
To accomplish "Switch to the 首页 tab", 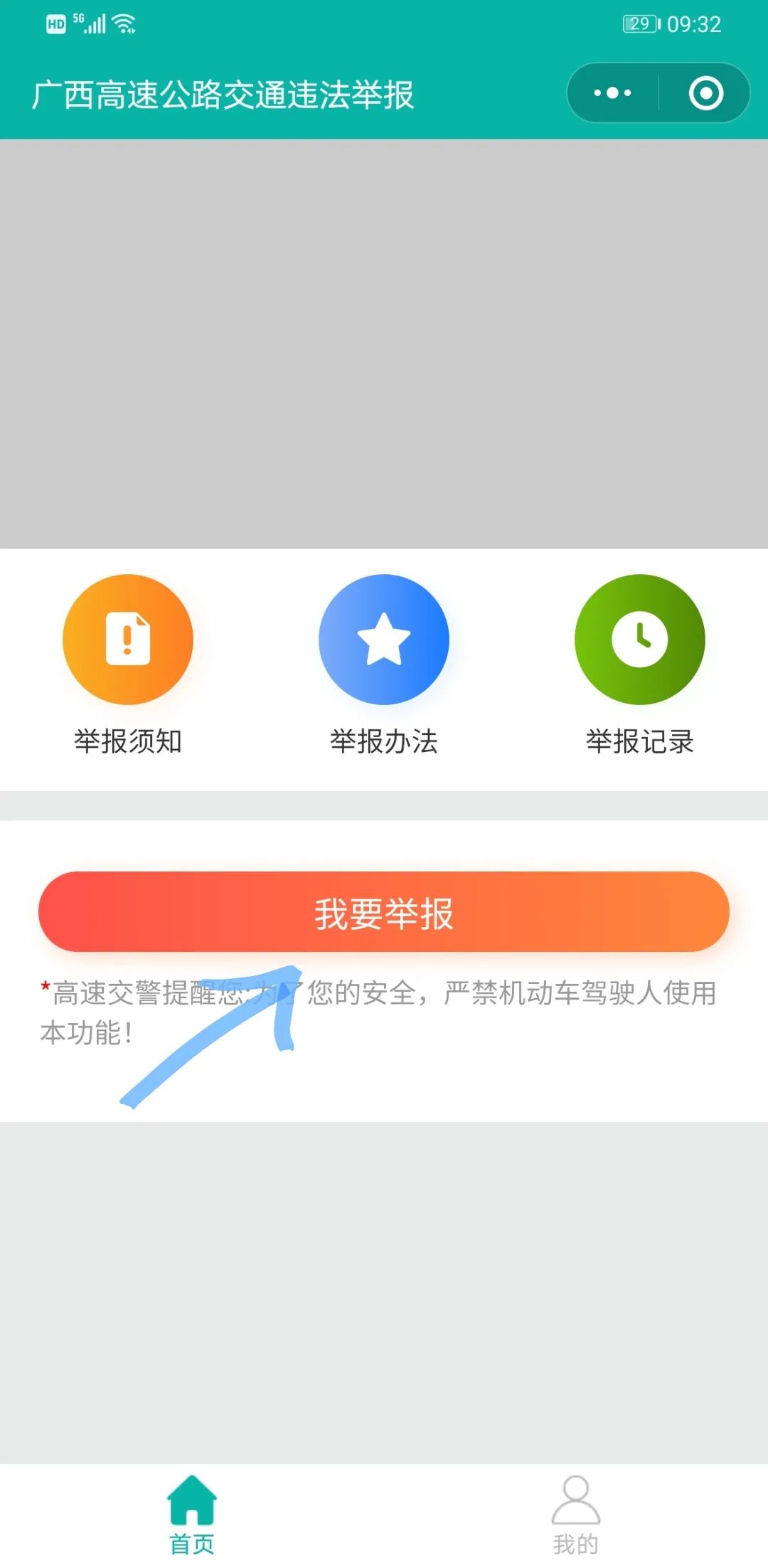I will coord(192,1514).
